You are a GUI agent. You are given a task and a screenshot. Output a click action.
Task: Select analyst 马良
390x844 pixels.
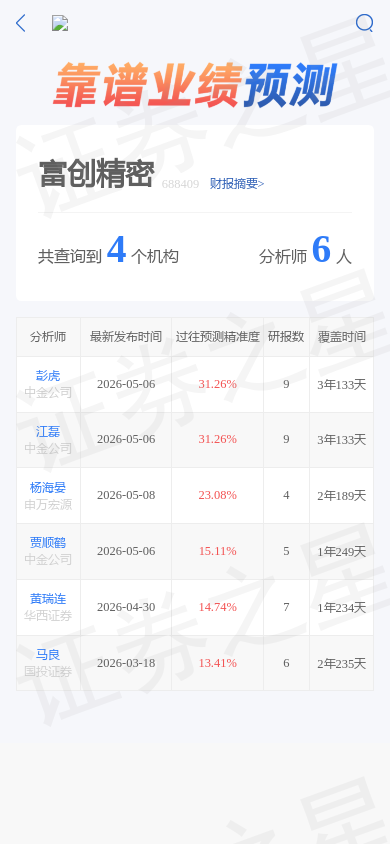[48, 655]
